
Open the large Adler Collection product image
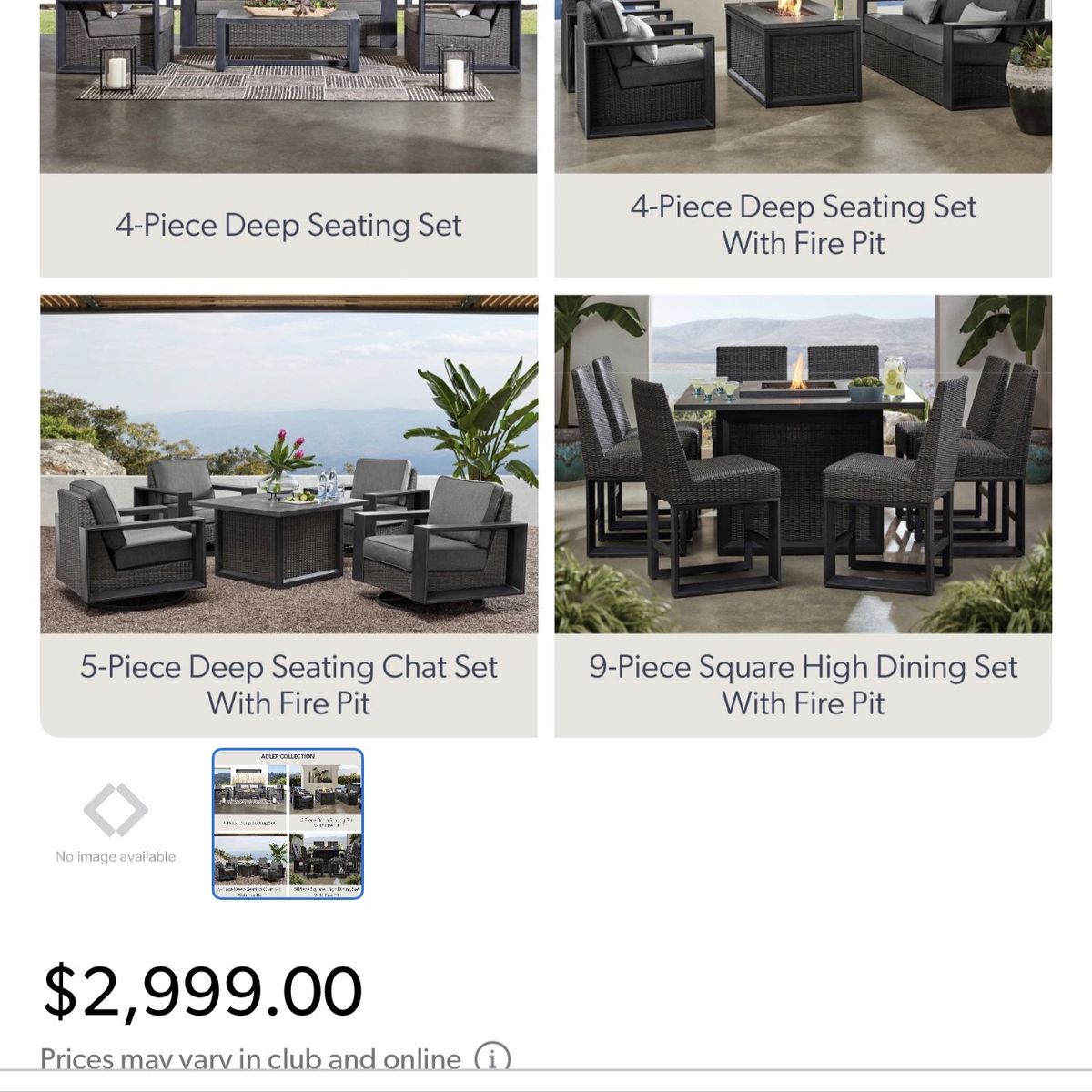546,364
